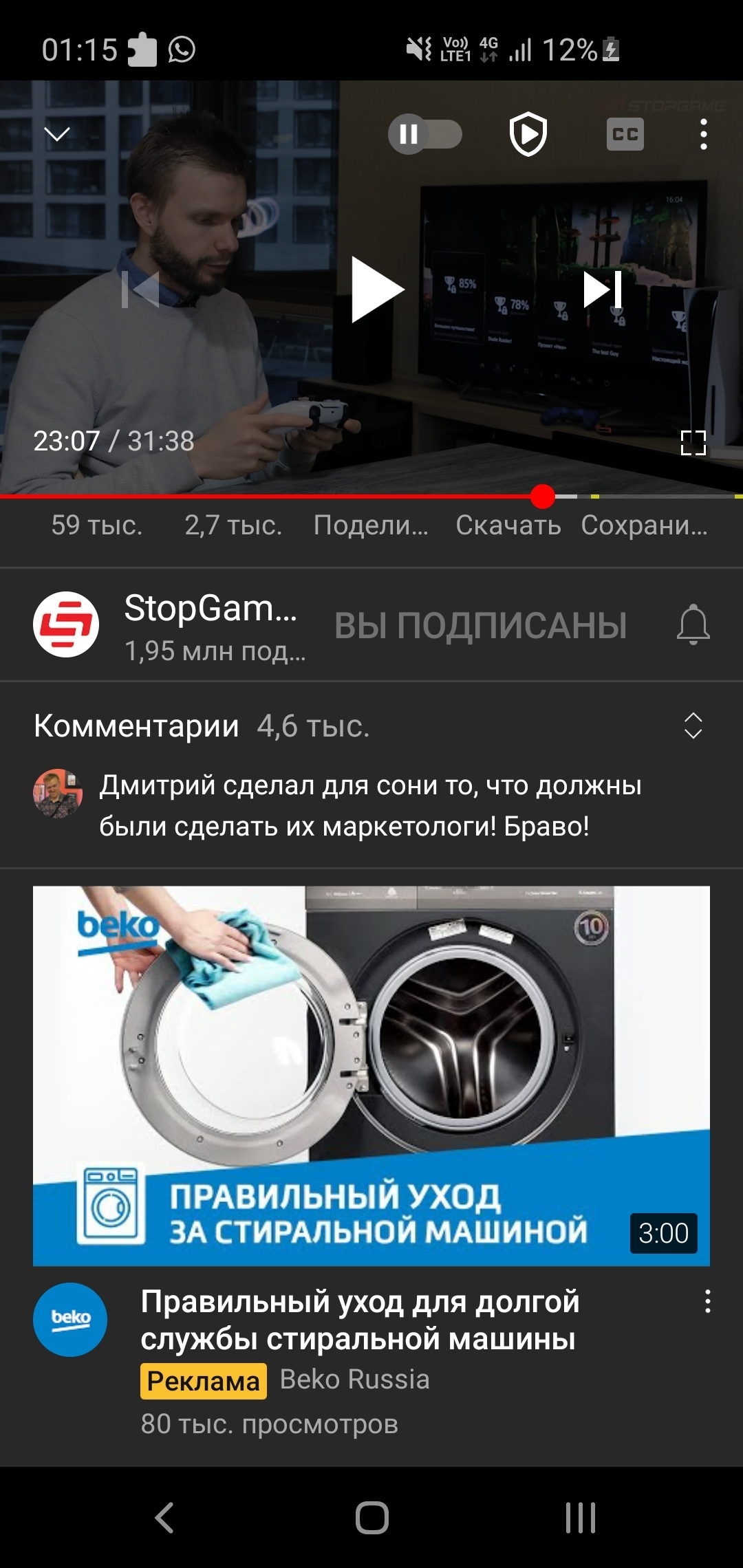Skip to the next video
743x1568 pixels.
click(603, 290)
